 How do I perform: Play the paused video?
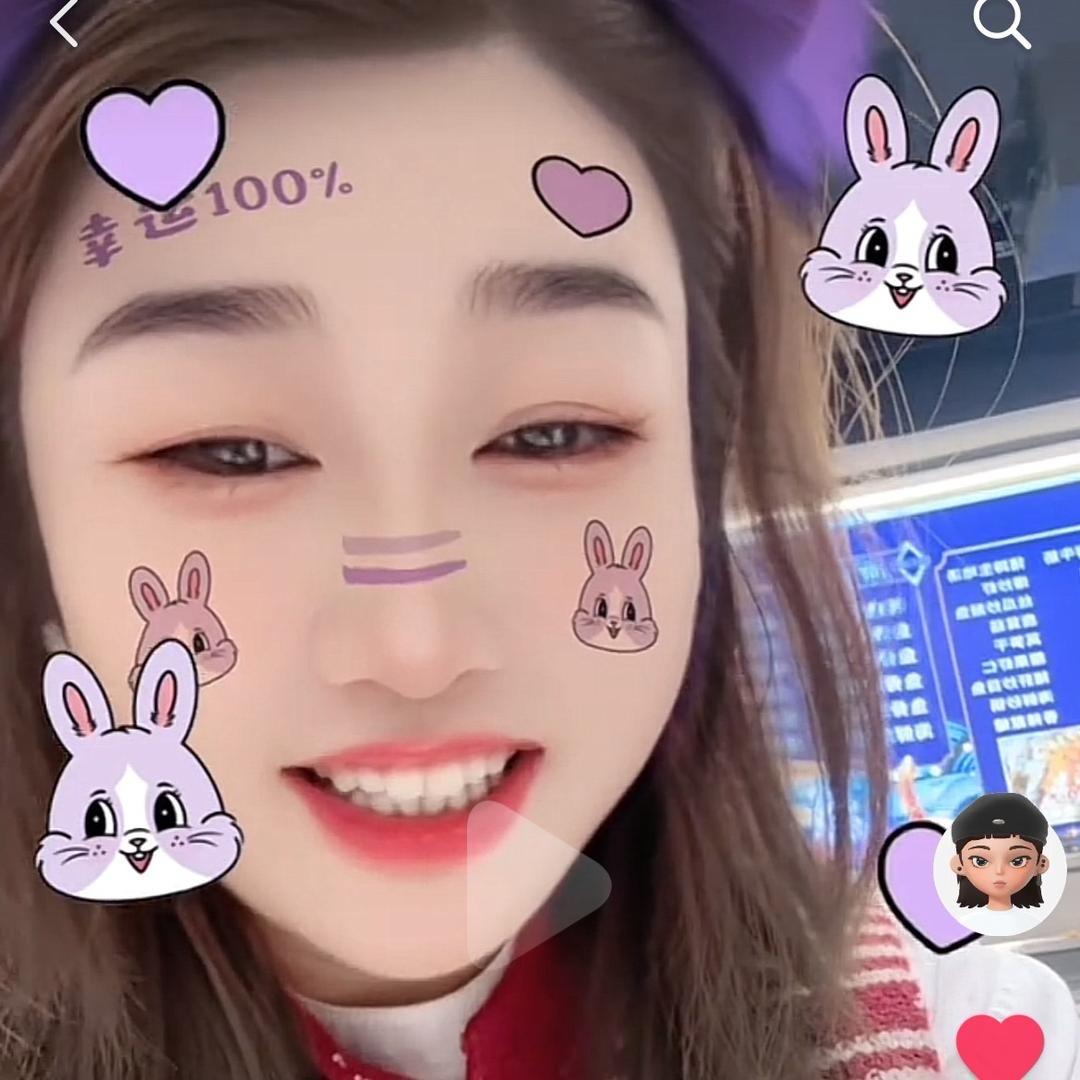pyautogui.click(x=537, y=882)
